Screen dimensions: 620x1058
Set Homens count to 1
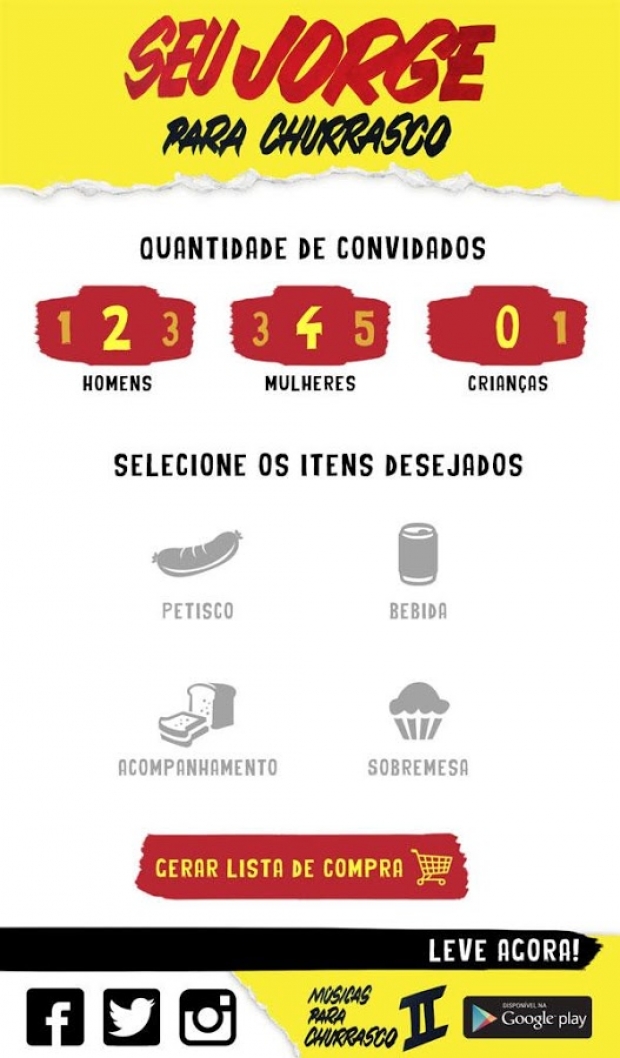pos(64,329)
